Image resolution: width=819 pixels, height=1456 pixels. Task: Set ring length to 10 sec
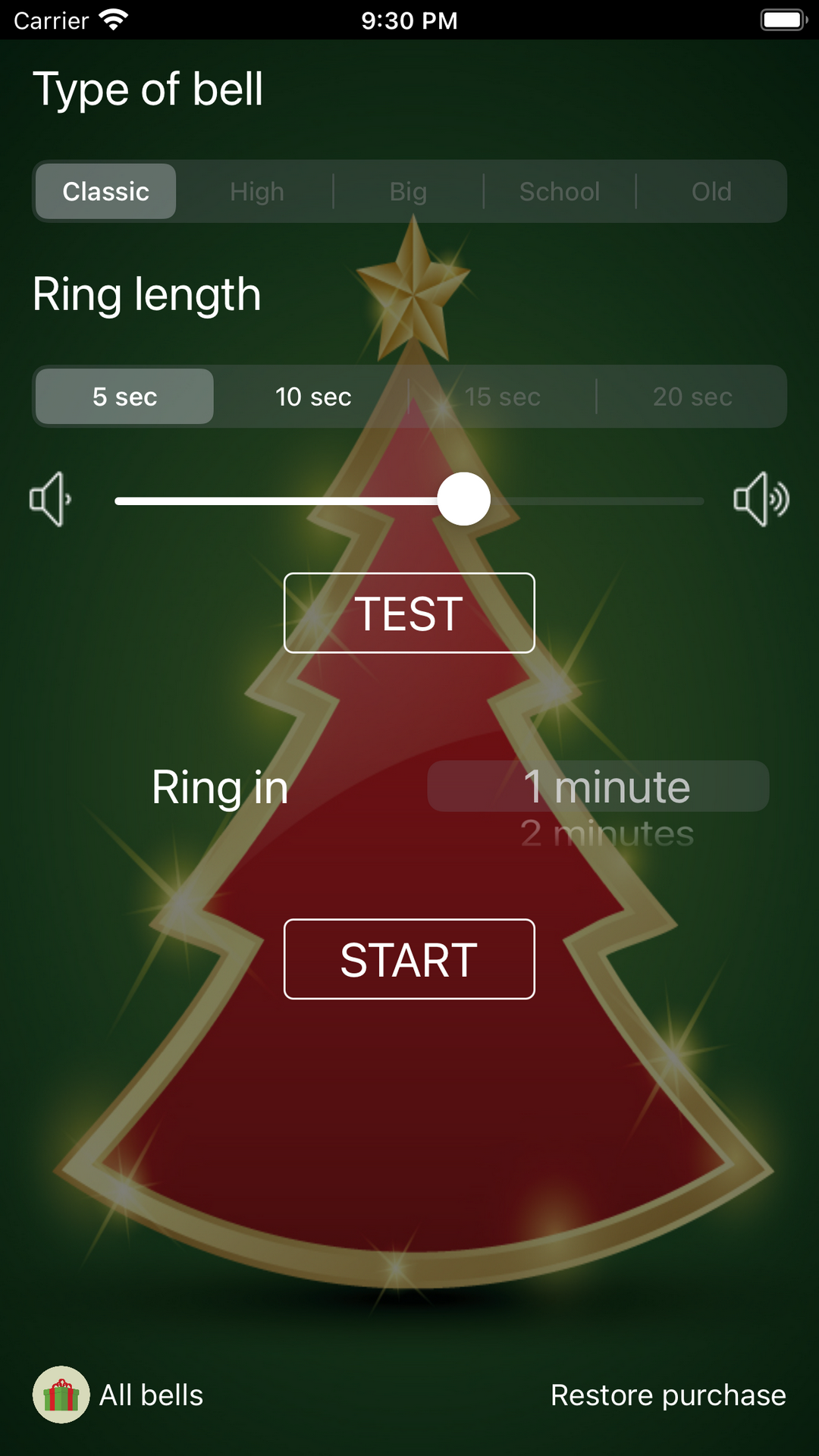[x=313, y=396]
